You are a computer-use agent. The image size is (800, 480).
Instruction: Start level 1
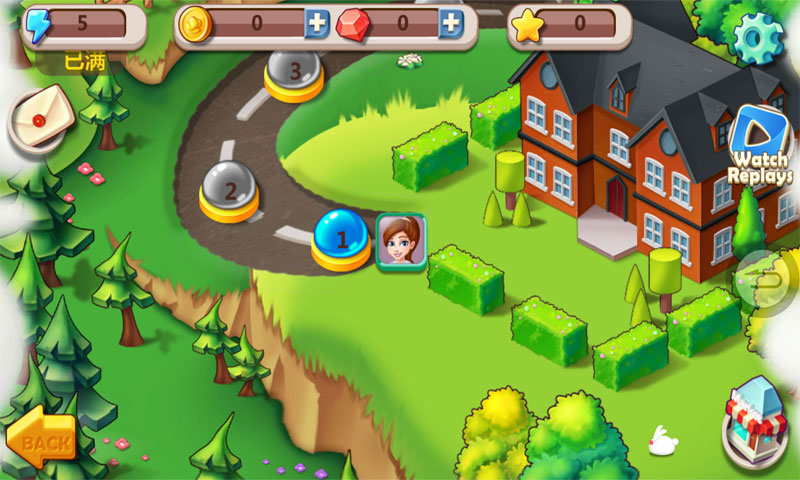click(x=341, y=238)
